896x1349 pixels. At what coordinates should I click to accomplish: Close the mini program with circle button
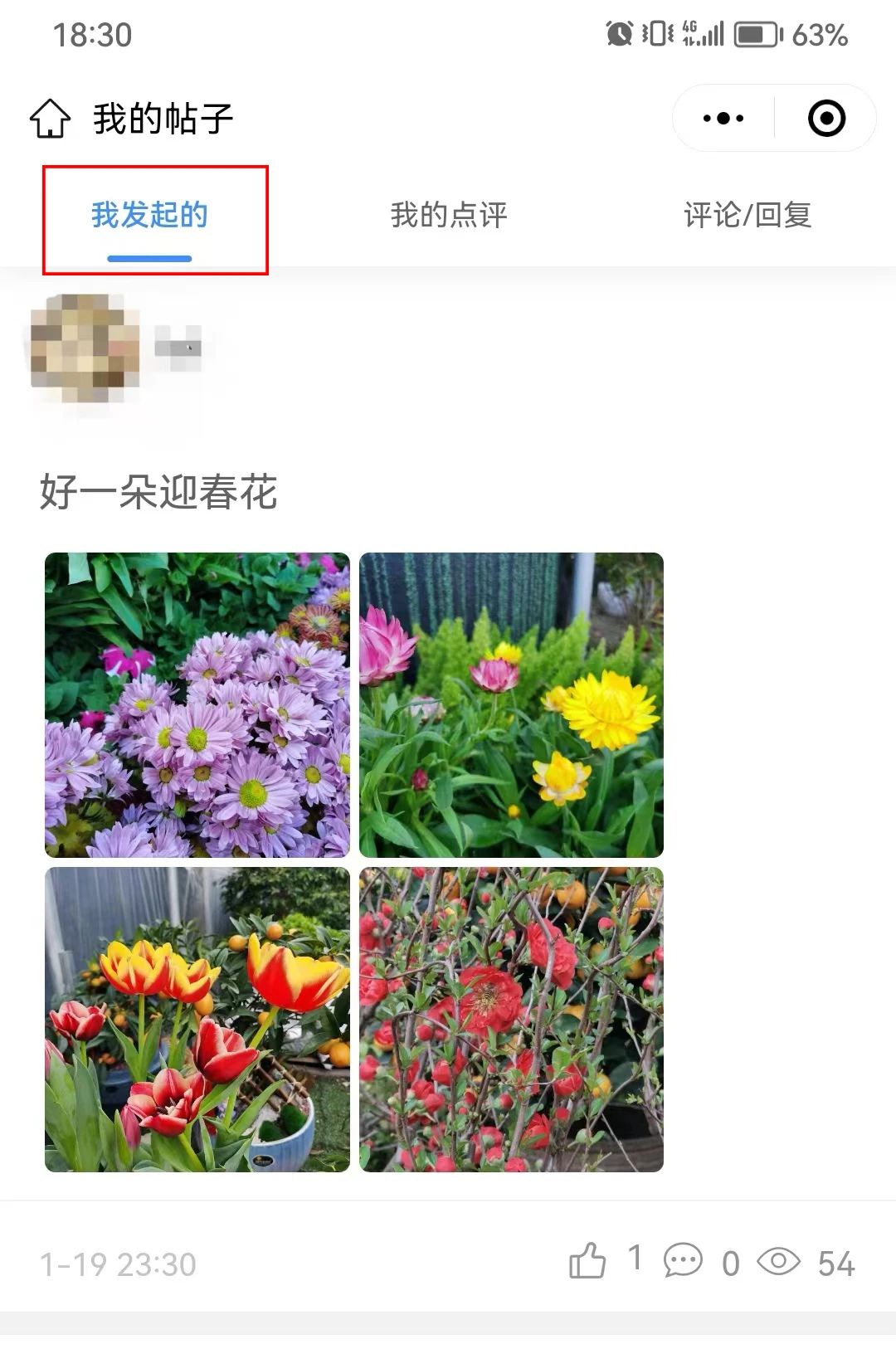[826, 119]
